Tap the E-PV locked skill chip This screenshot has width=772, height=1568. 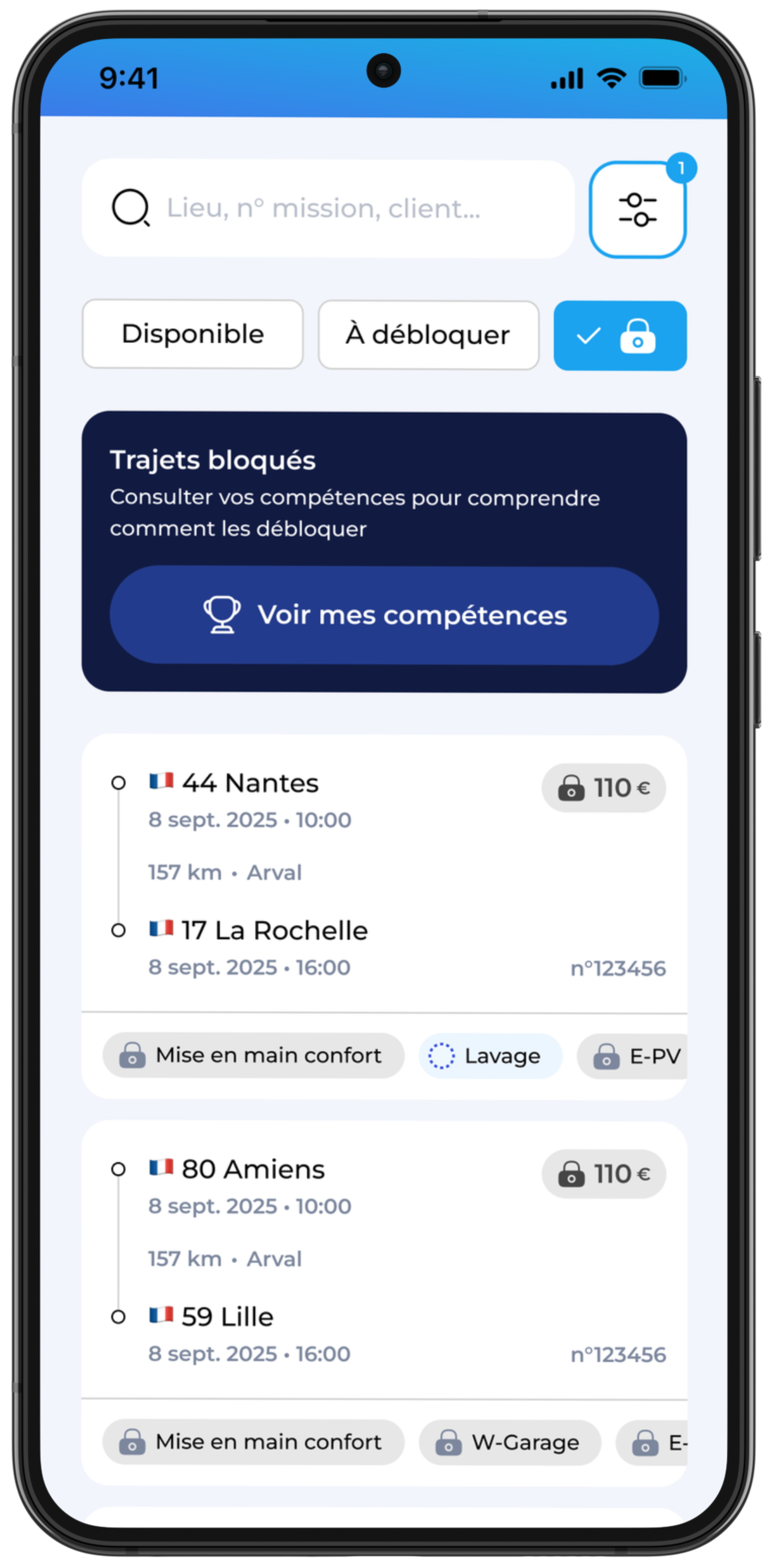click(x=632, y=1056)
